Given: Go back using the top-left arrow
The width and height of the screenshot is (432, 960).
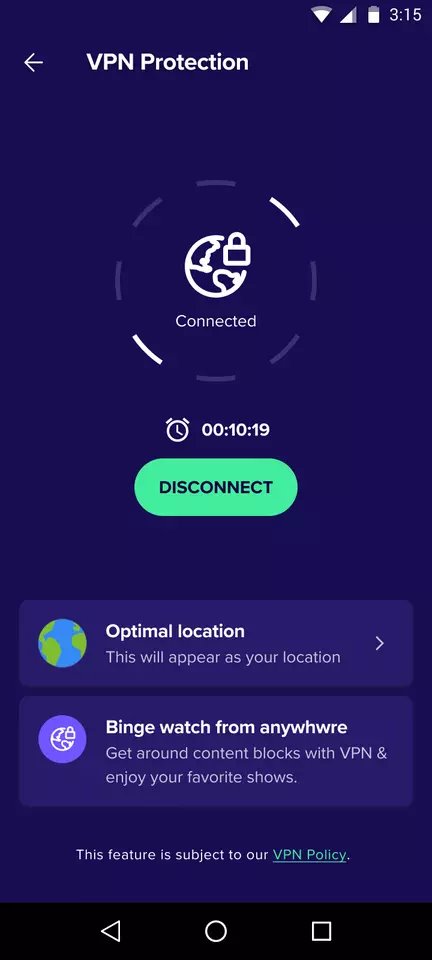Looking at the screenshot, I should pyautogui.click(x=33, y=62).
